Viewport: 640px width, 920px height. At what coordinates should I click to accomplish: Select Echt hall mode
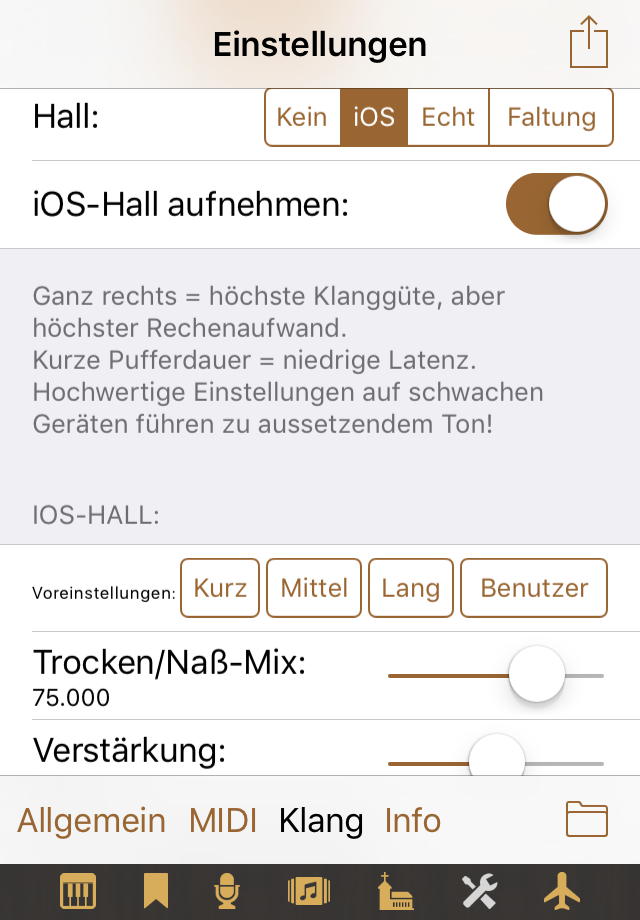(448, 117)
